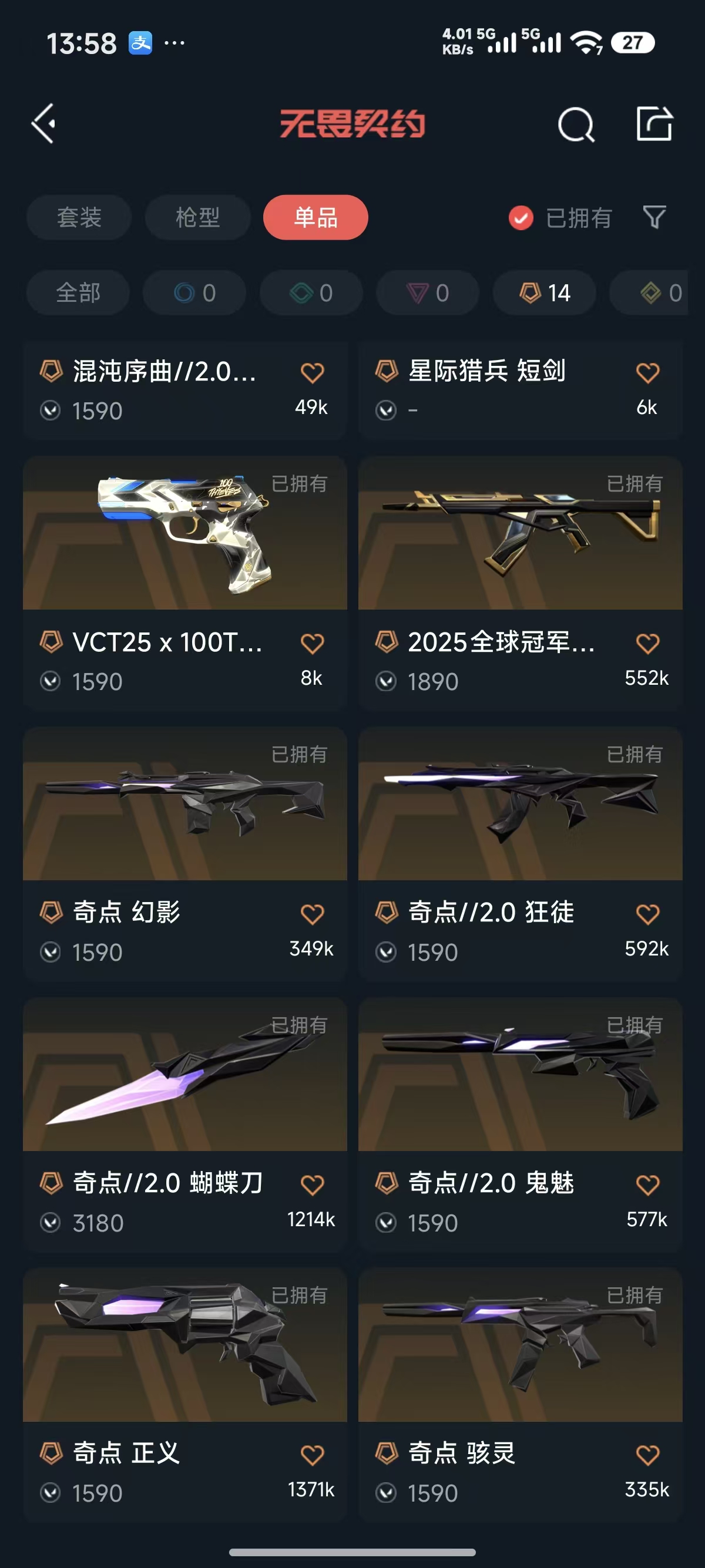Open the 奇点 正义 skin card
Viewport: 705px width, 1568px height.
[185, 1395]
